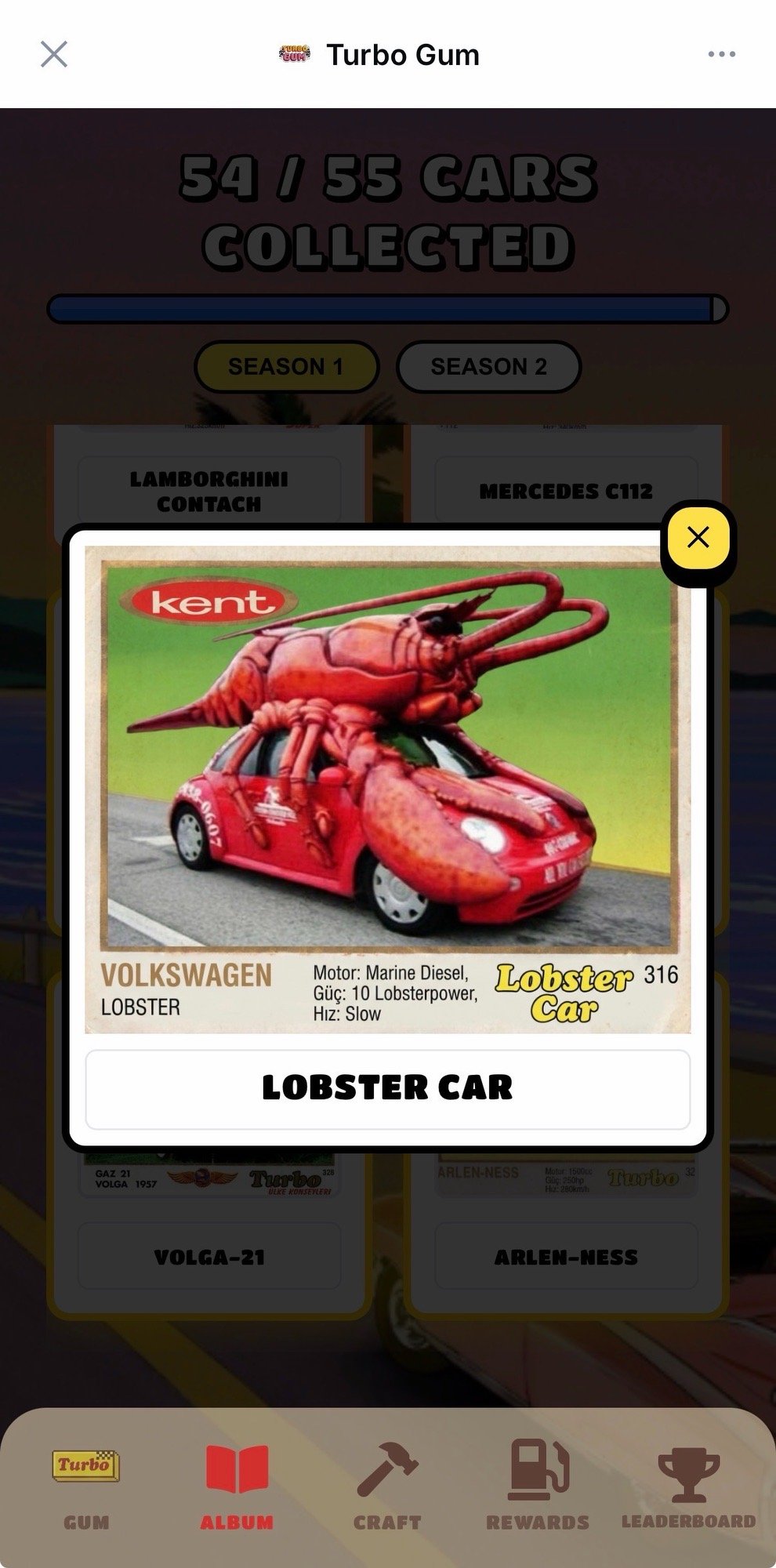Viewport: 776px width, 1568px height.
Task: Close the Turbo Gum mini app
Action: (x=53, y=54)
